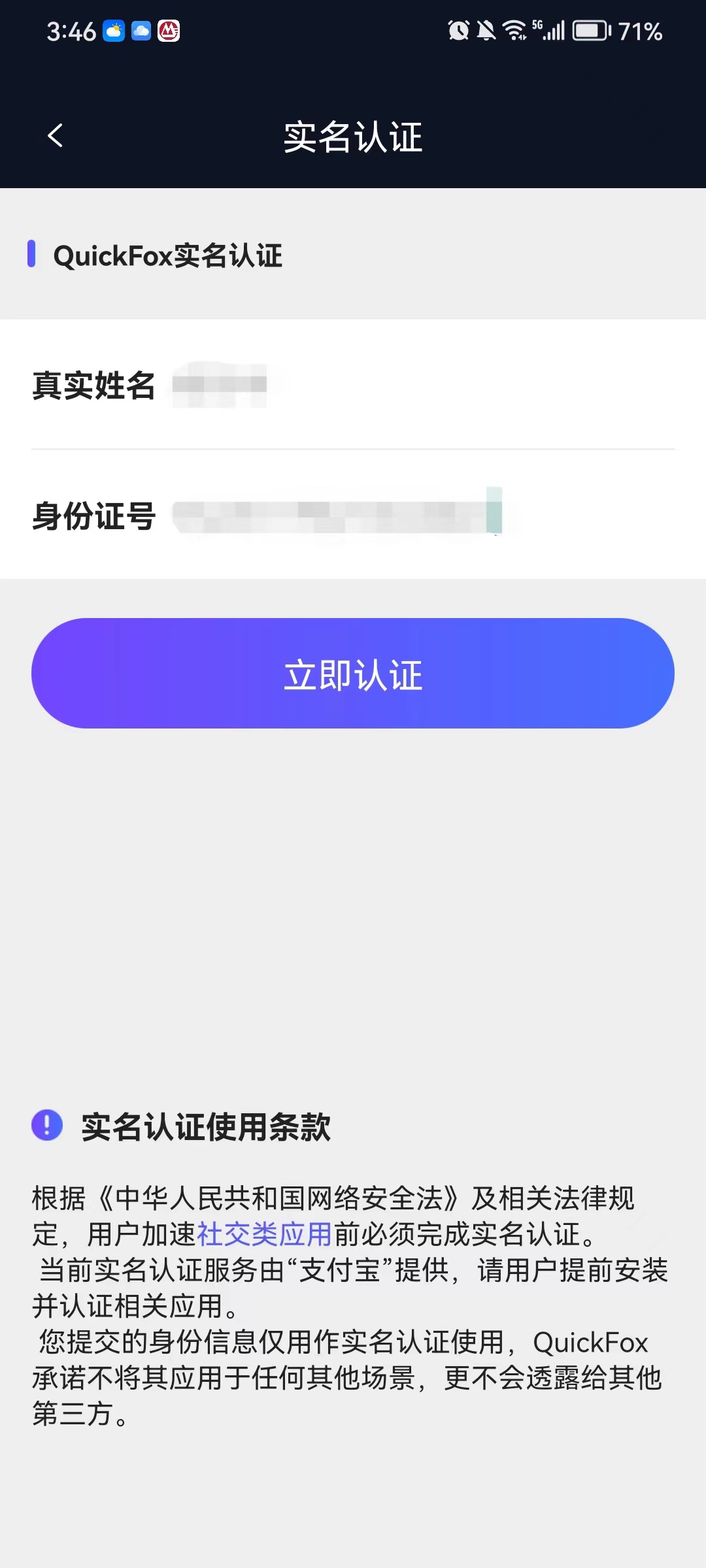Tap the weather sun icon next to the clock
706x1568 pixels.
pos(113,31)
